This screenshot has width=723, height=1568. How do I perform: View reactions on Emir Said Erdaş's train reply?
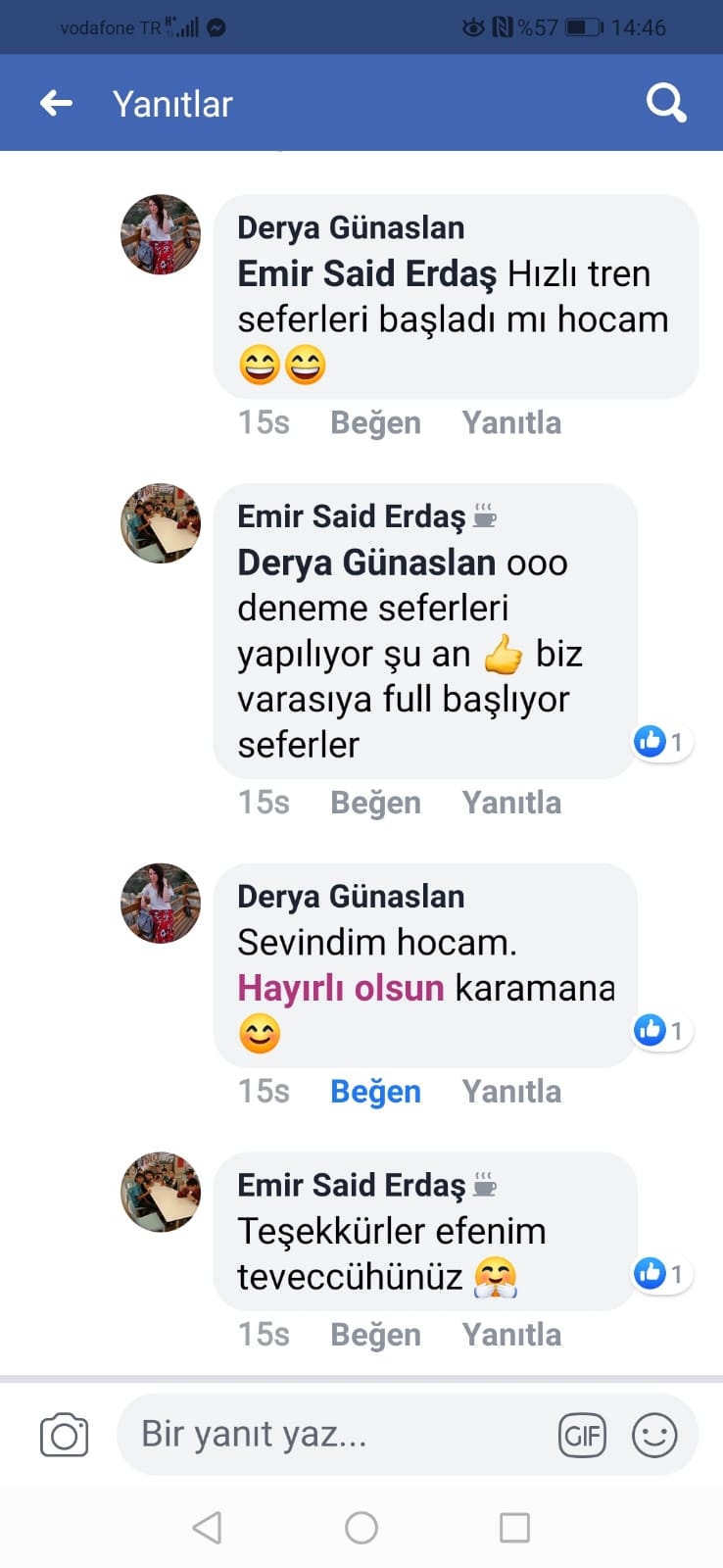(660, 742)
